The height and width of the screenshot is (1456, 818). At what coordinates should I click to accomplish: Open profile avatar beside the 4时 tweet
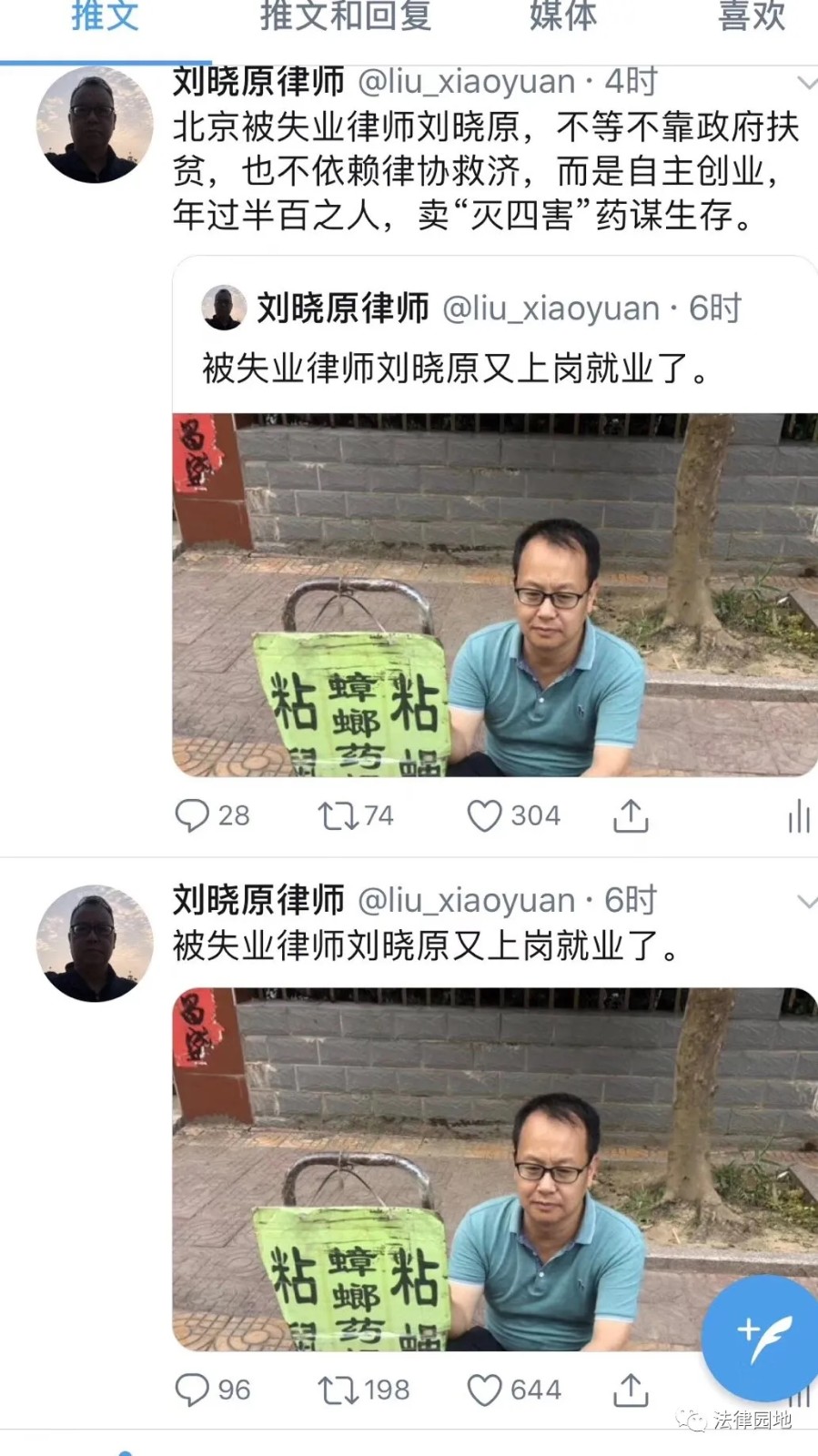coord(95,125)
